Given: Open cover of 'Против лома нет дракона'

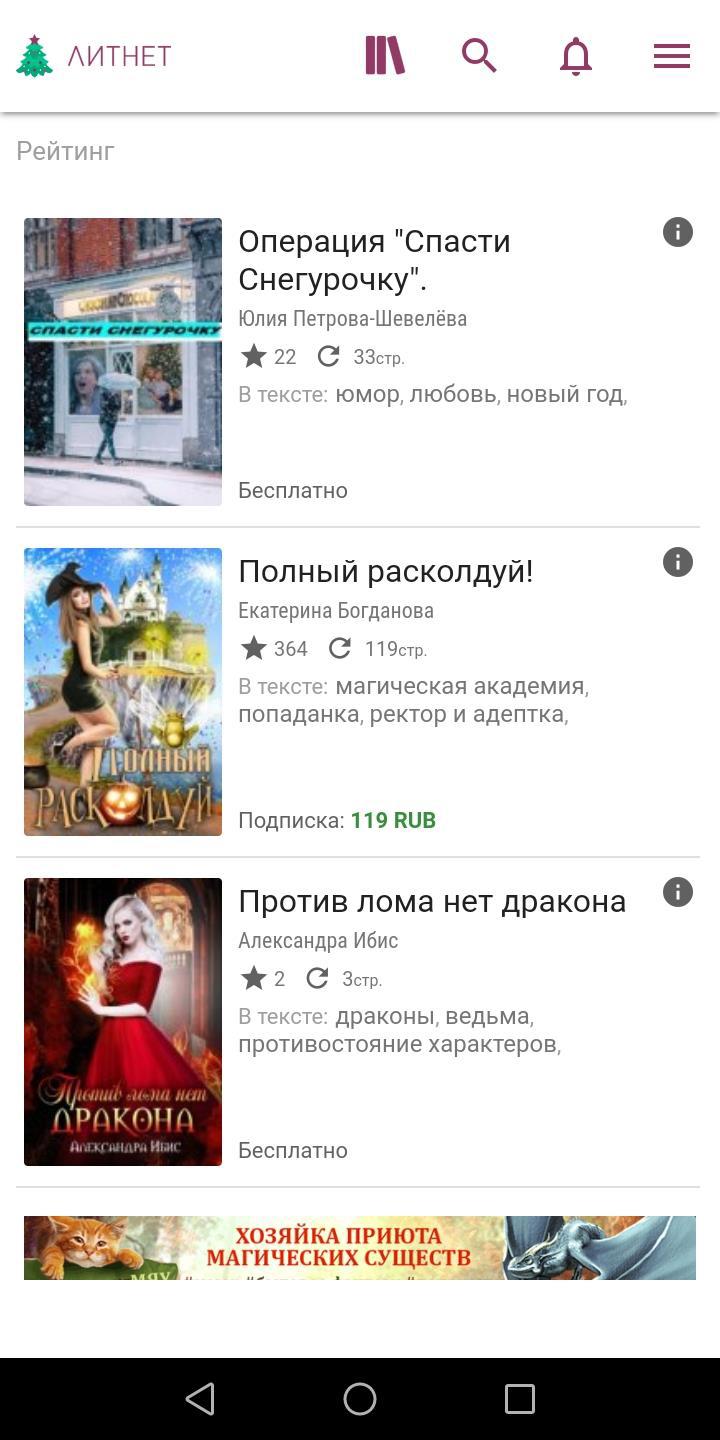Looking at the screenshot, I should (x=123, y=1022).
